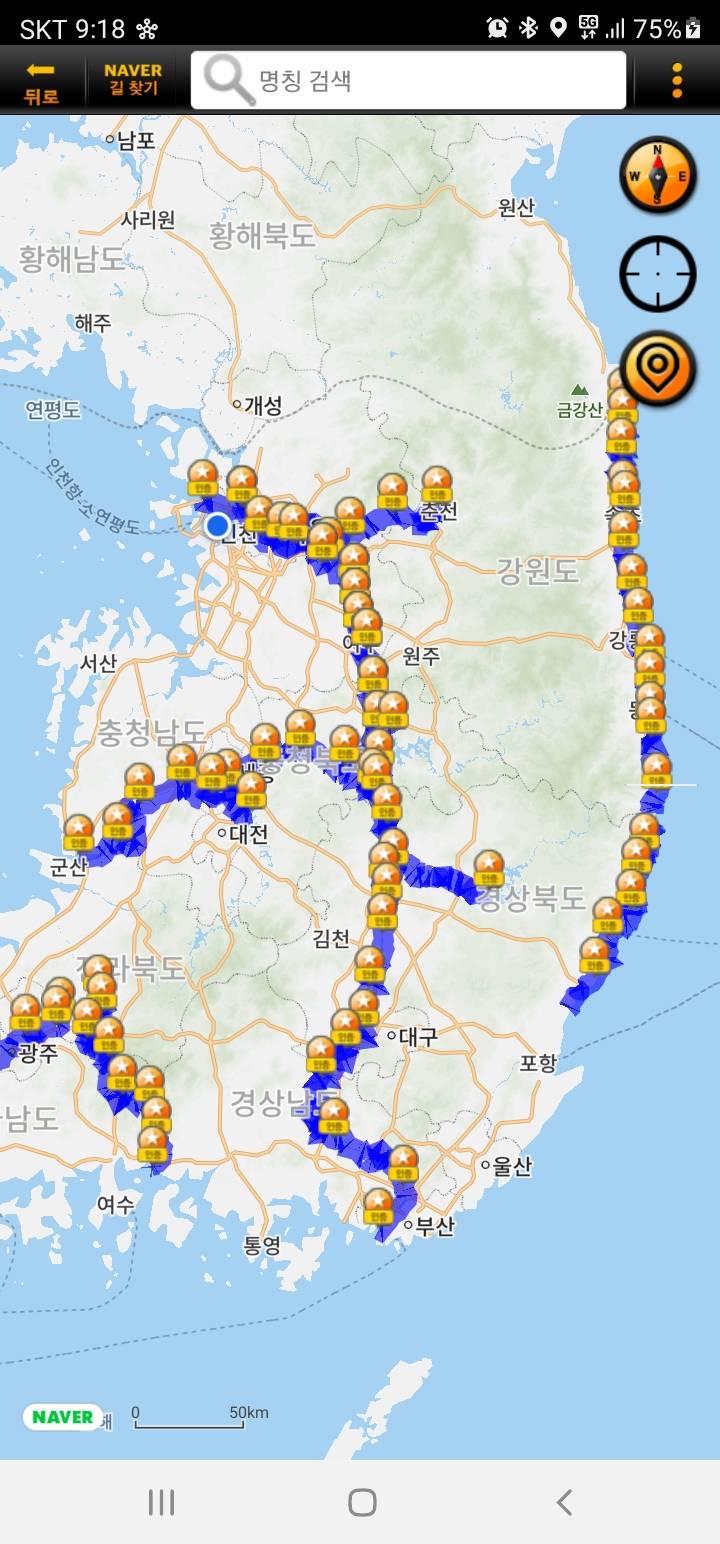Center map on current location crosshair

657,274
